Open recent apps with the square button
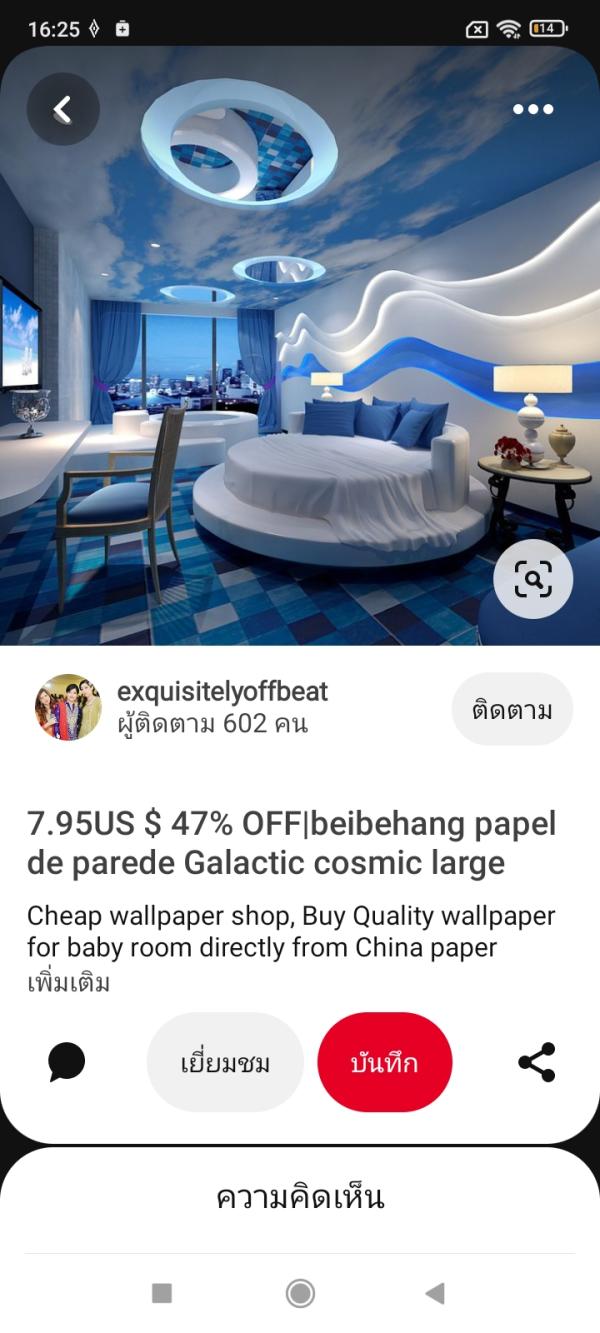 pyautogui.click(x=162, y=1293)
